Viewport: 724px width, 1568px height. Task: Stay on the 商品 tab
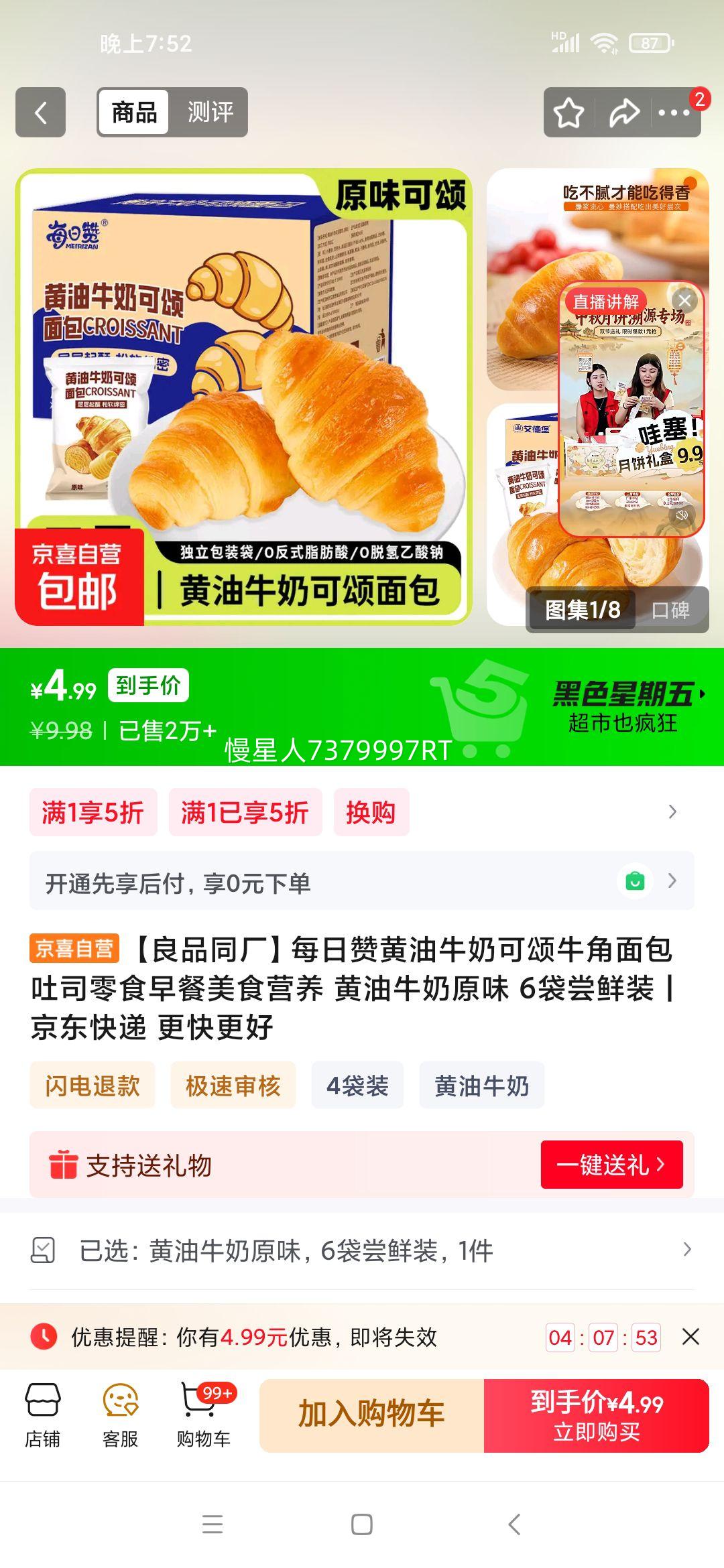133,111
